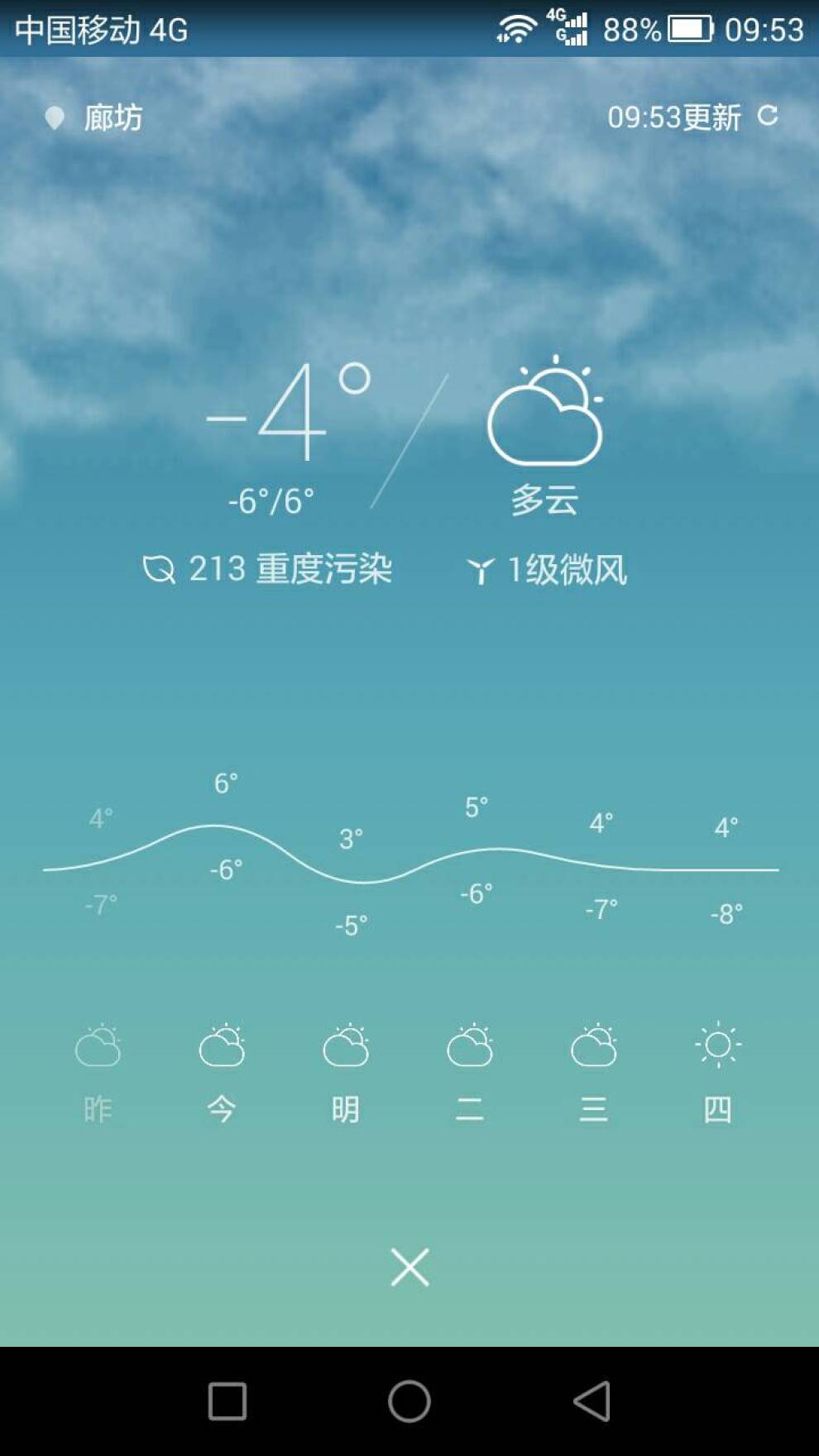Go to the home screen
Screen dimensions: 819x1456
[x=409, y=1401]
